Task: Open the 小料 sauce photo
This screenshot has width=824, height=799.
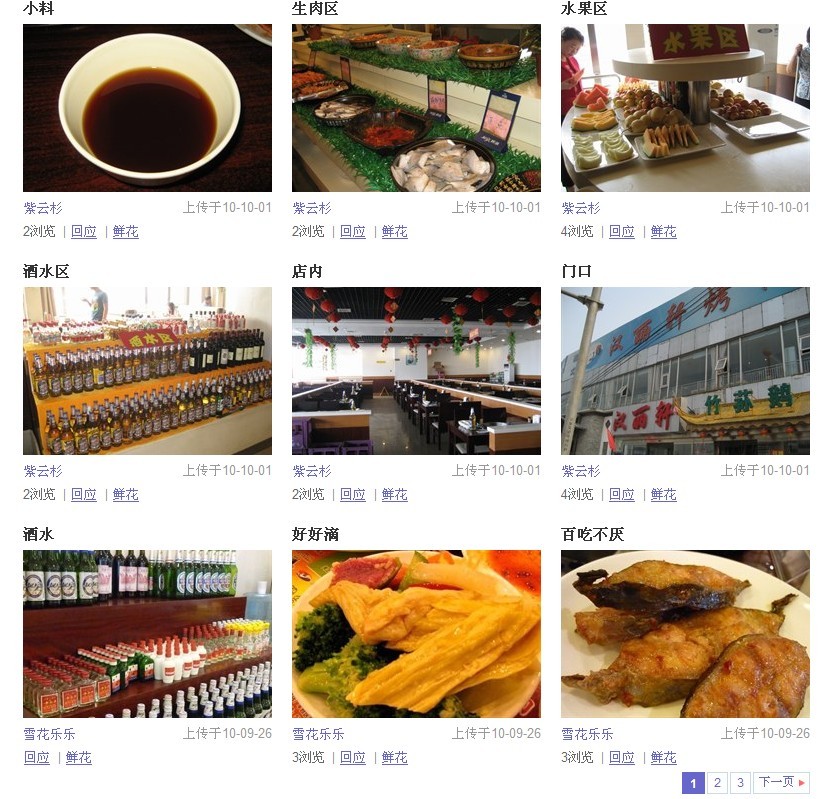Action: tap(147, 108)
